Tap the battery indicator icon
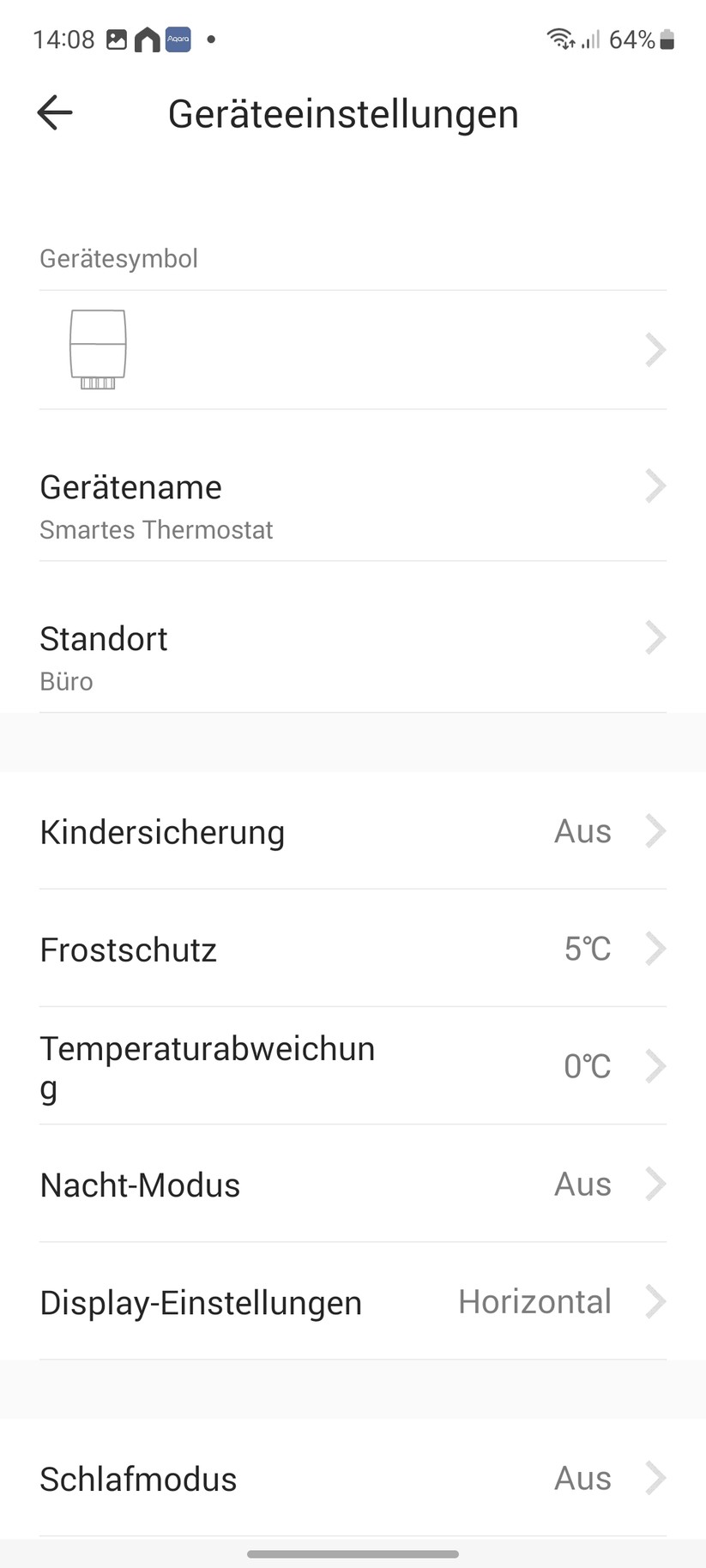 pos(668,39)
